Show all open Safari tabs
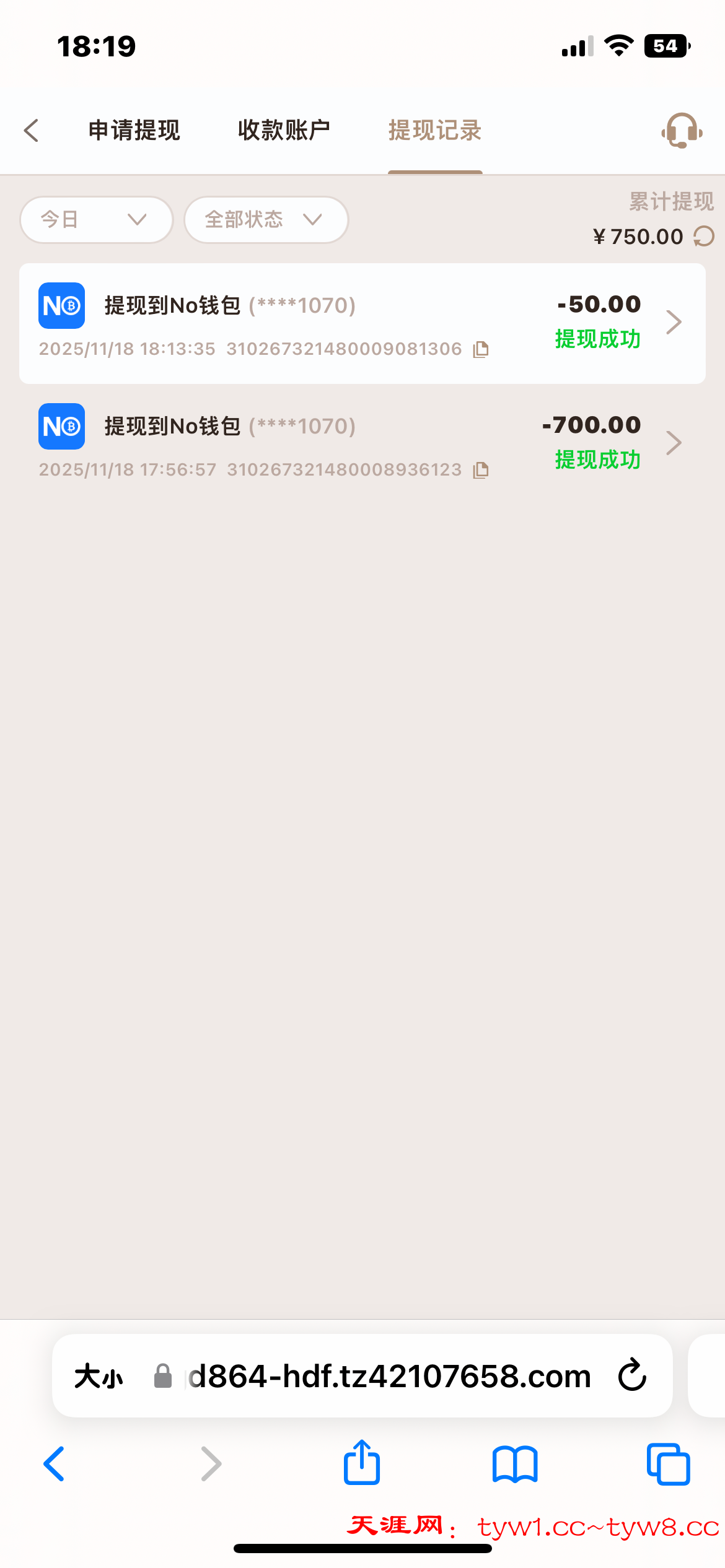This screenshot has height=1568, width=725. 668,1464
